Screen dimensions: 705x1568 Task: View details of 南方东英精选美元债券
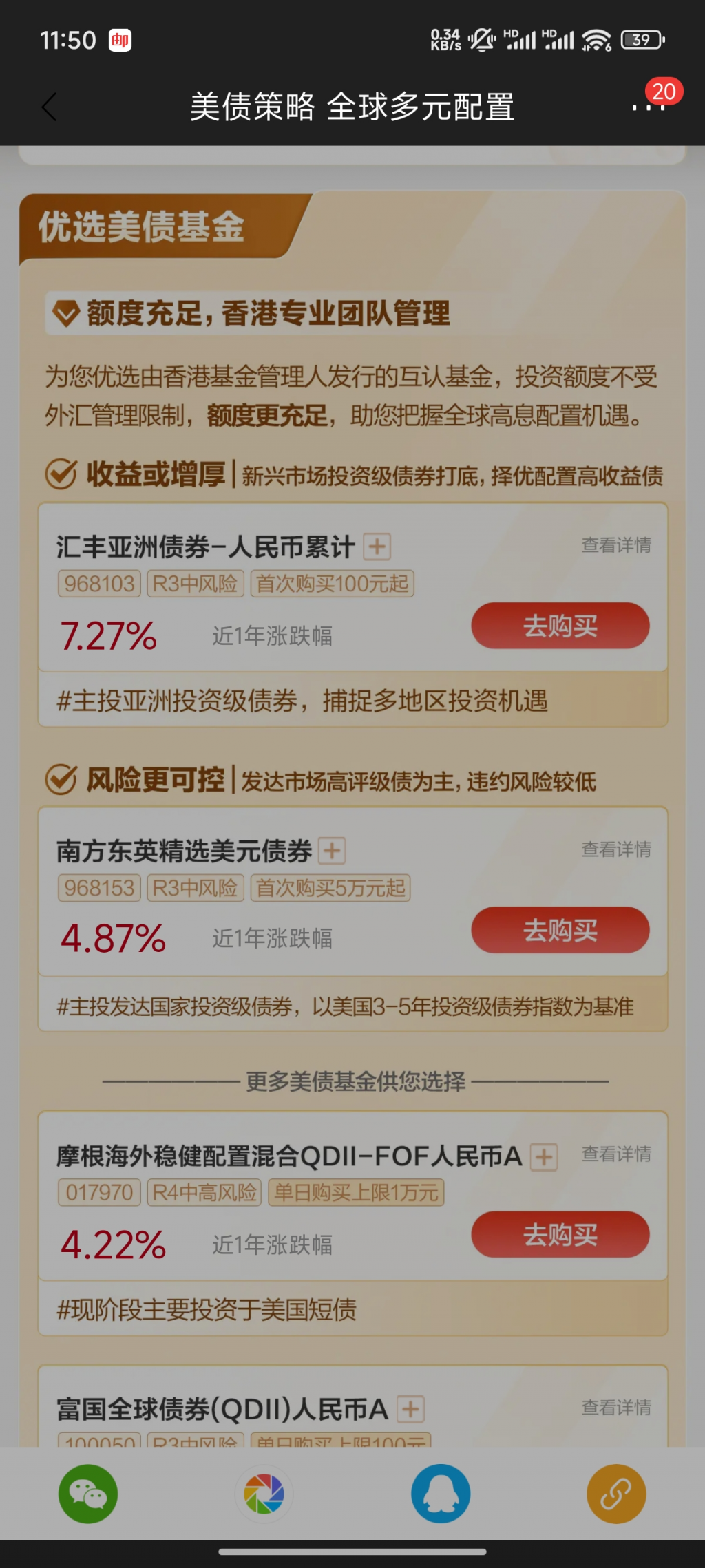click(616, 849)
